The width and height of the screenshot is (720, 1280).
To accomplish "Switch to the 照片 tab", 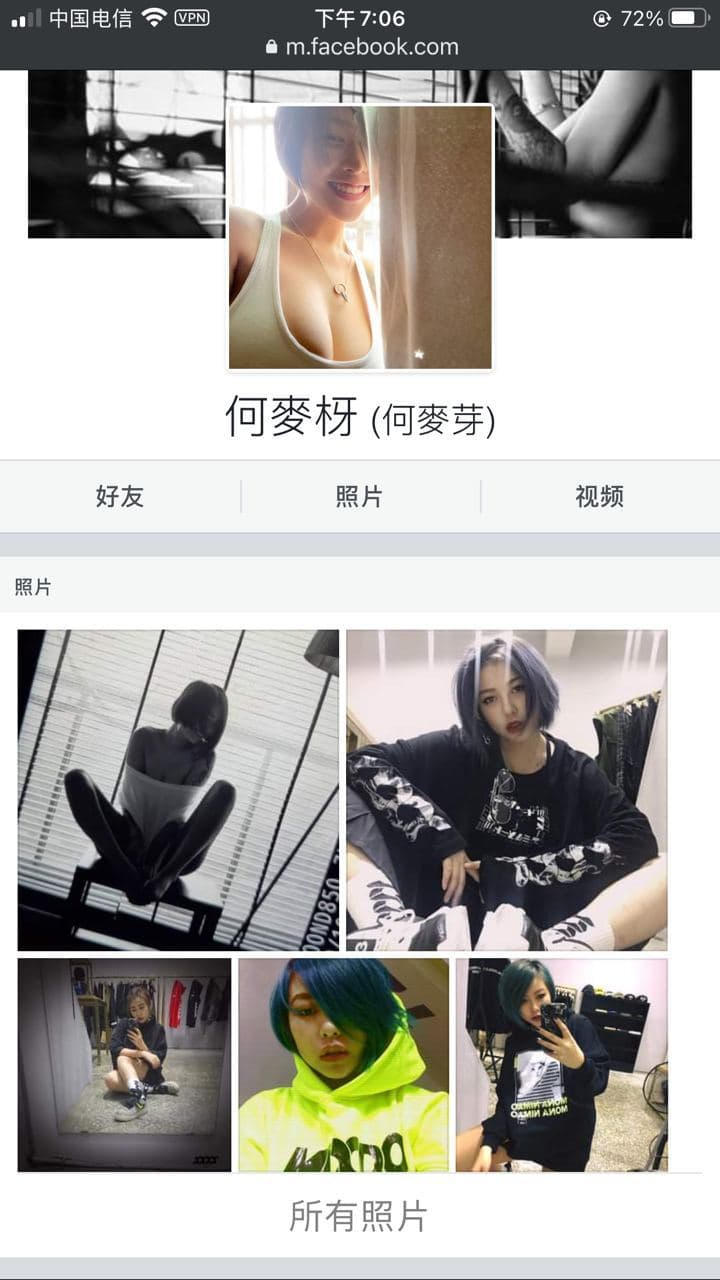I will [x=359, y=496].
